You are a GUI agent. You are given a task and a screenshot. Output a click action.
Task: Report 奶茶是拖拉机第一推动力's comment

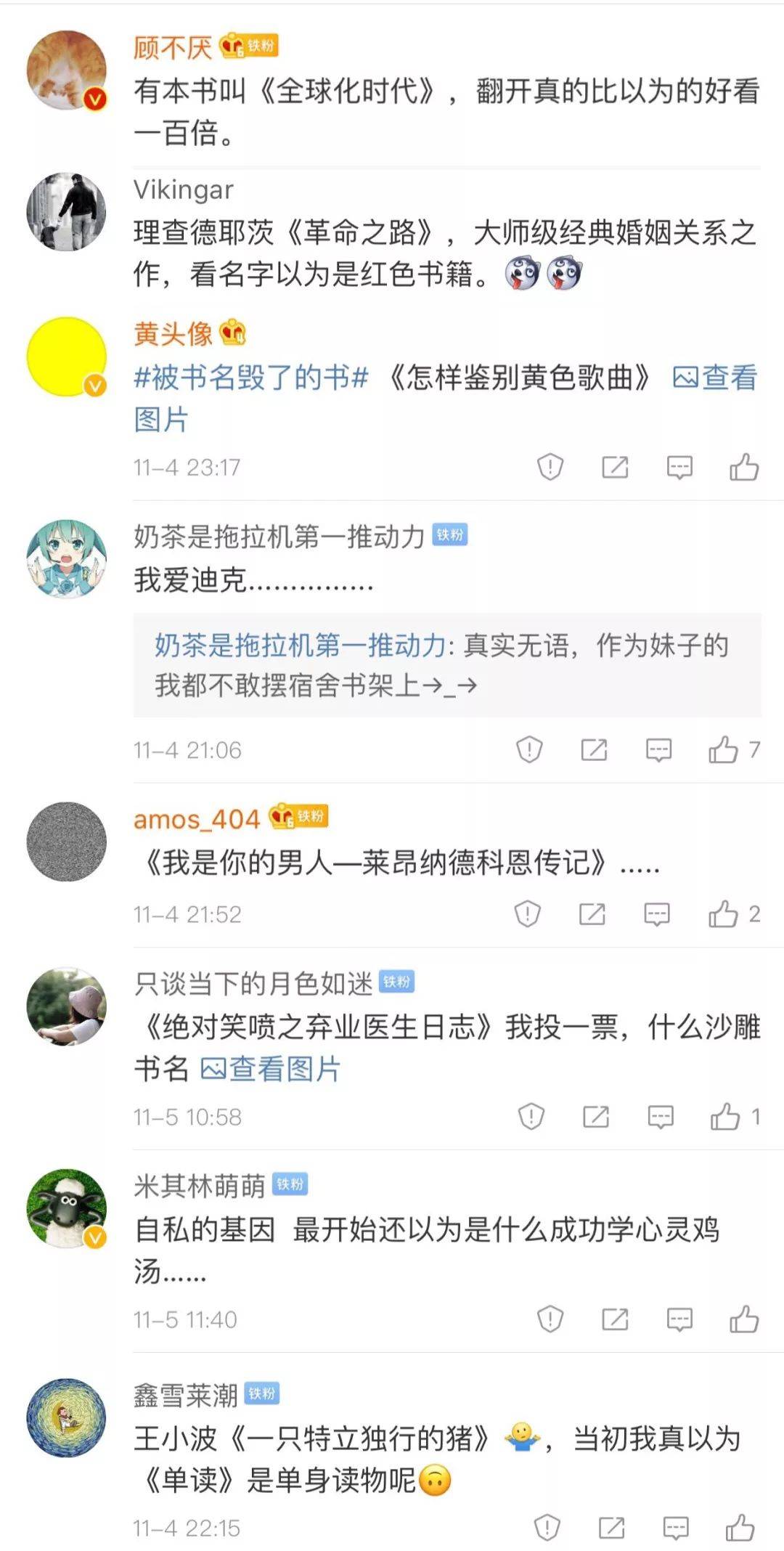point(529,749)
